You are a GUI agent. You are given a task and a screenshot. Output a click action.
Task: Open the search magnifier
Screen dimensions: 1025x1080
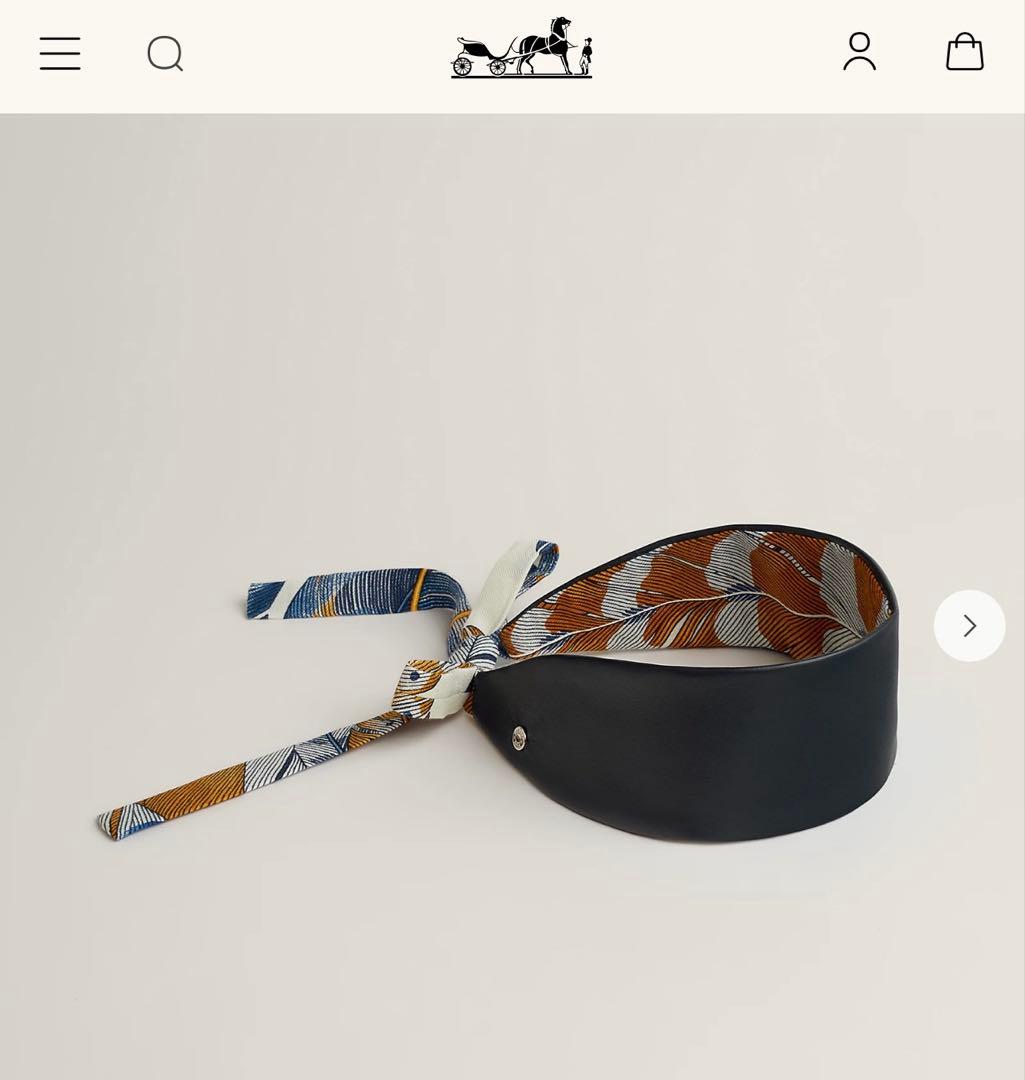pyautogui.click(x=165, y=54)
